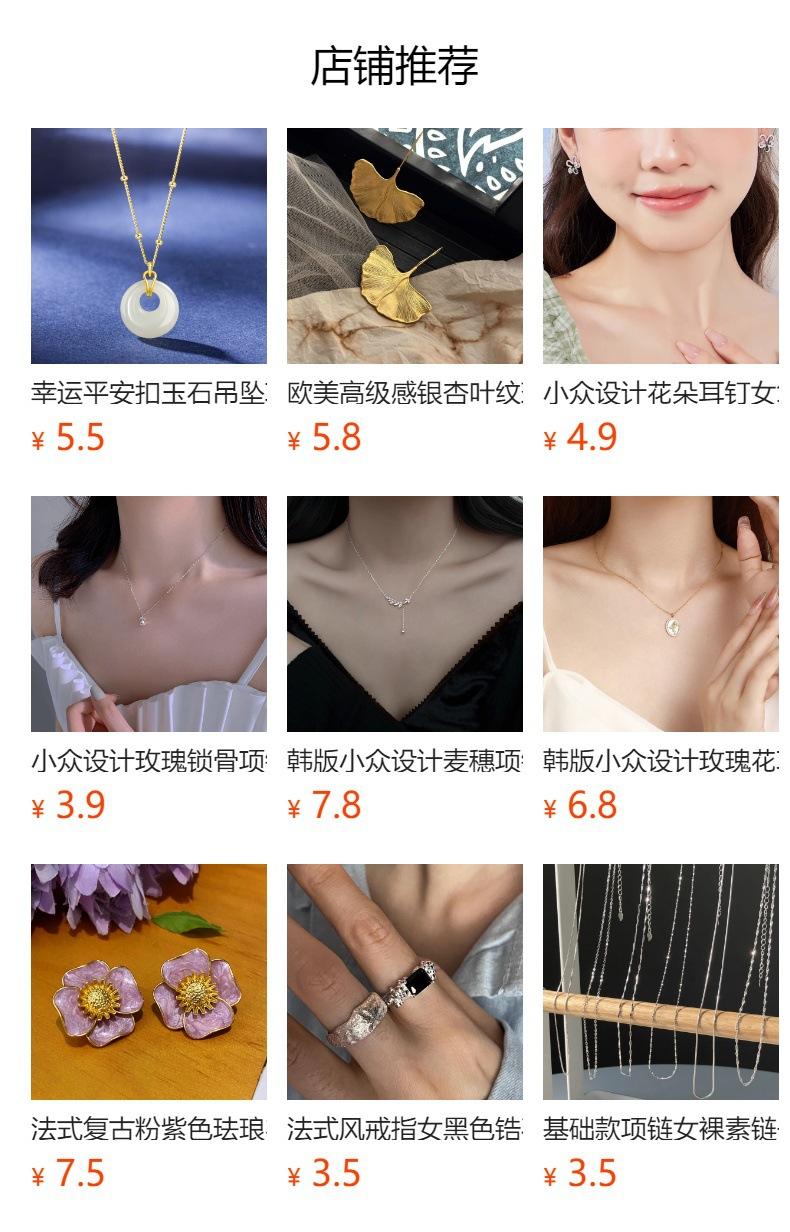Open the 法式复古粉紫色珐琅 earrings item
Screen dimensions: 790x1232
pos(149,1028)
